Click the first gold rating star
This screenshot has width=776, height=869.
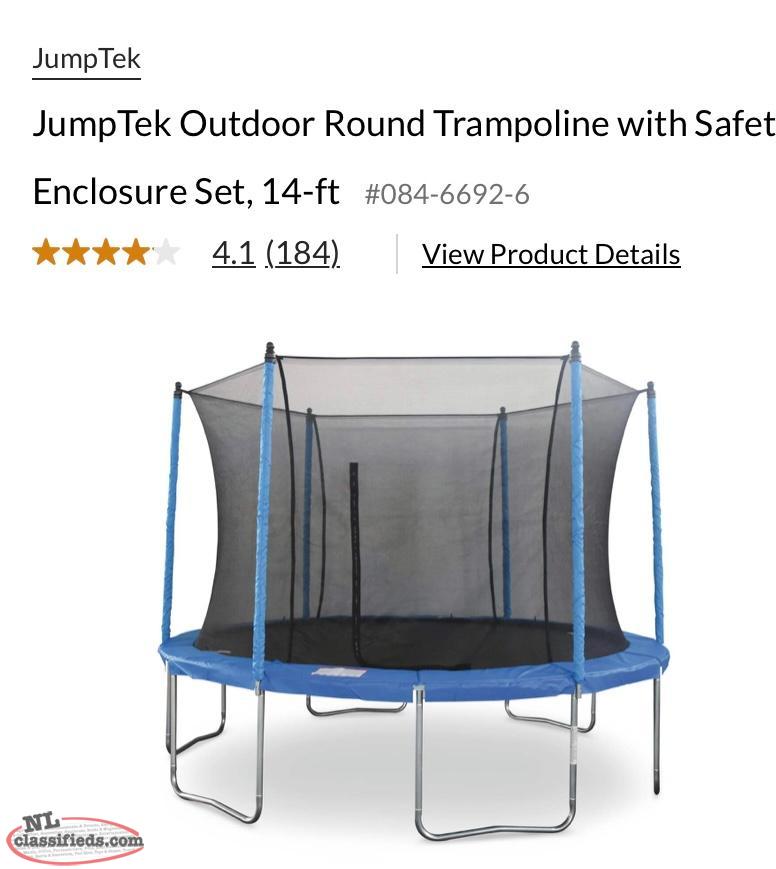pyautogui.click(x=46, y=255)
